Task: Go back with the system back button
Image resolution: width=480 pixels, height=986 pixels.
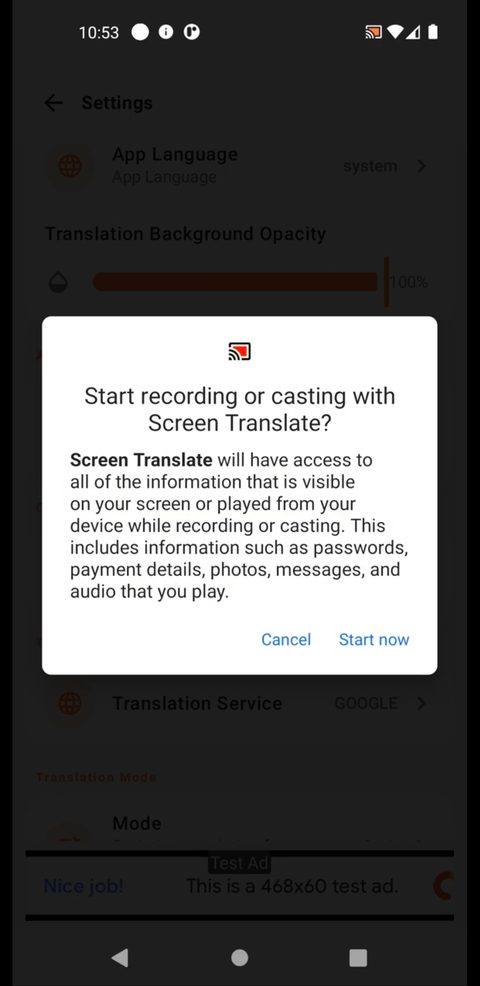Action: (x=120, y=958)
